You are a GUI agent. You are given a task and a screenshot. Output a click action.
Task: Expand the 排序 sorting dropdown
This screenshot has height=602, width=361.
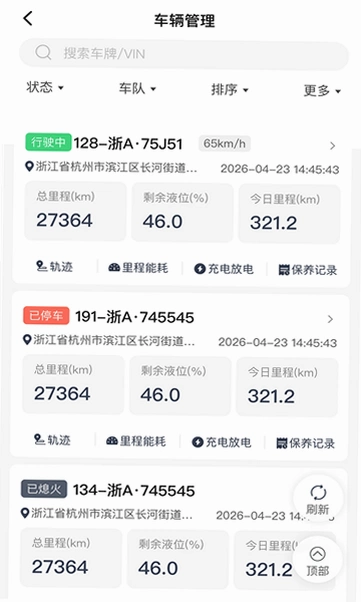230,90
